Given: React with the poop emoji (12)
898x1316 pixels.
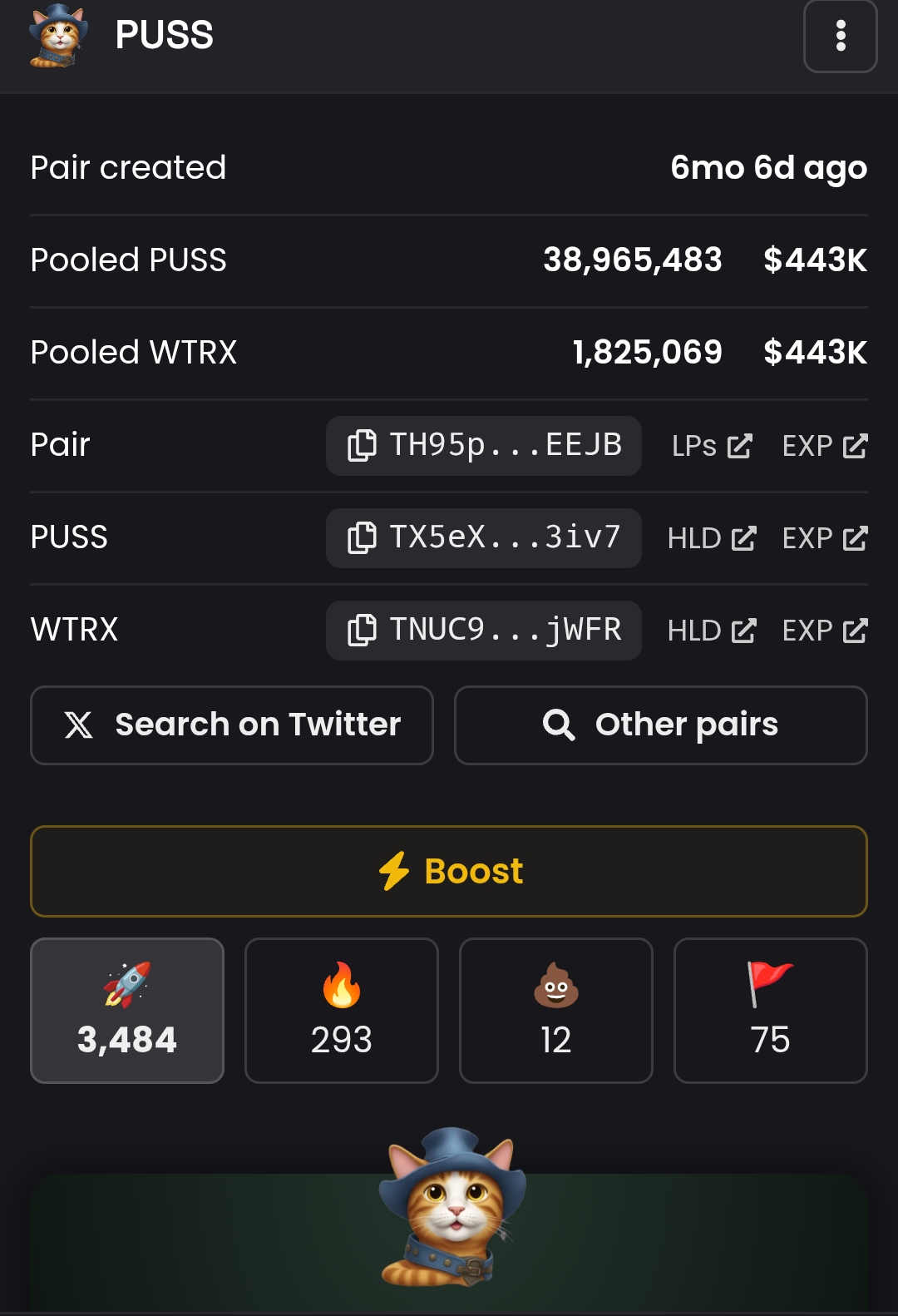Looking at the screenshot, I should click(x=556, y=1011).
